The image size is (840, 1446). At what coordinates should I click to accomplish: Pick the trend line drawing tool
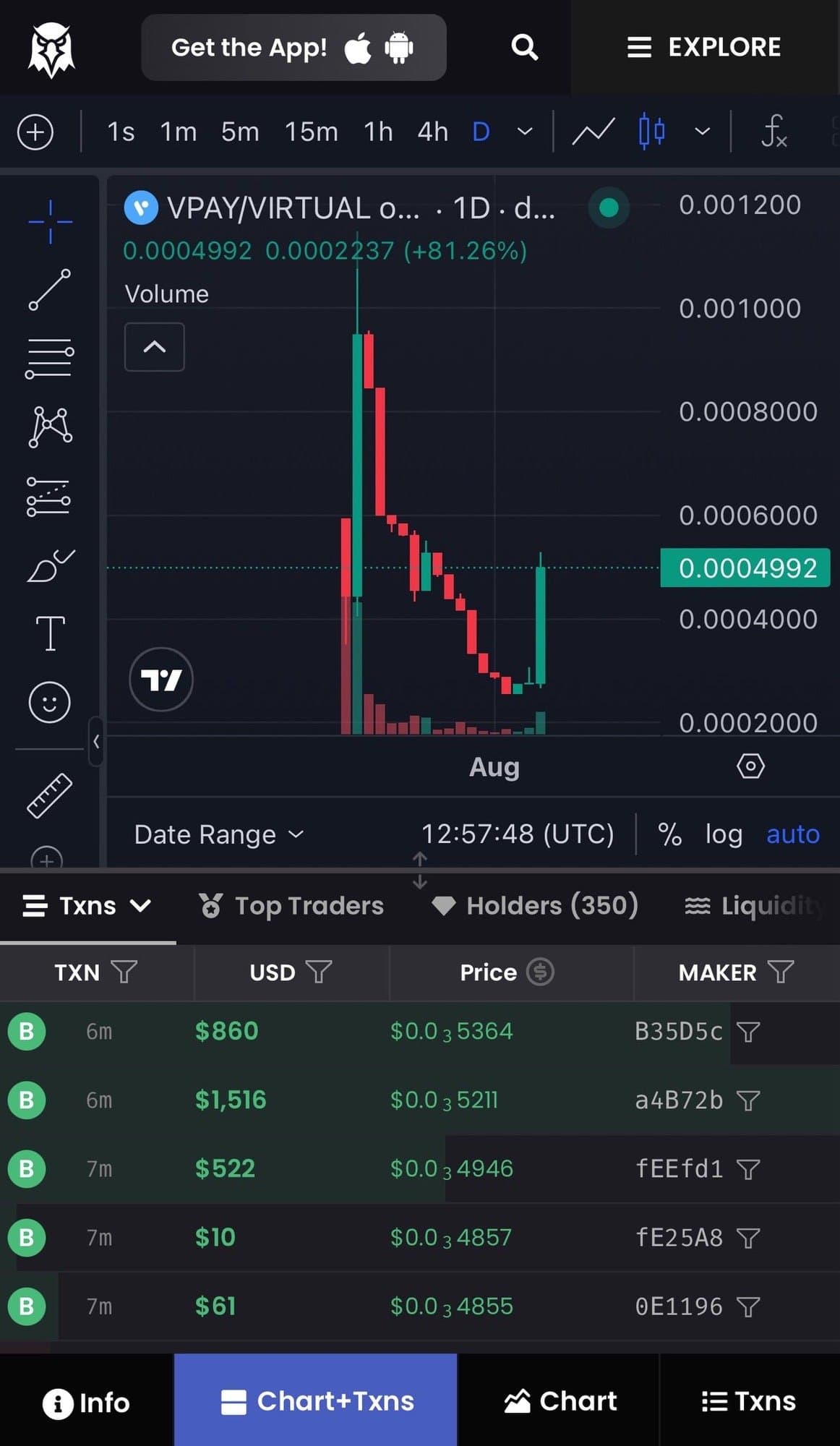[x=49, y=289]
